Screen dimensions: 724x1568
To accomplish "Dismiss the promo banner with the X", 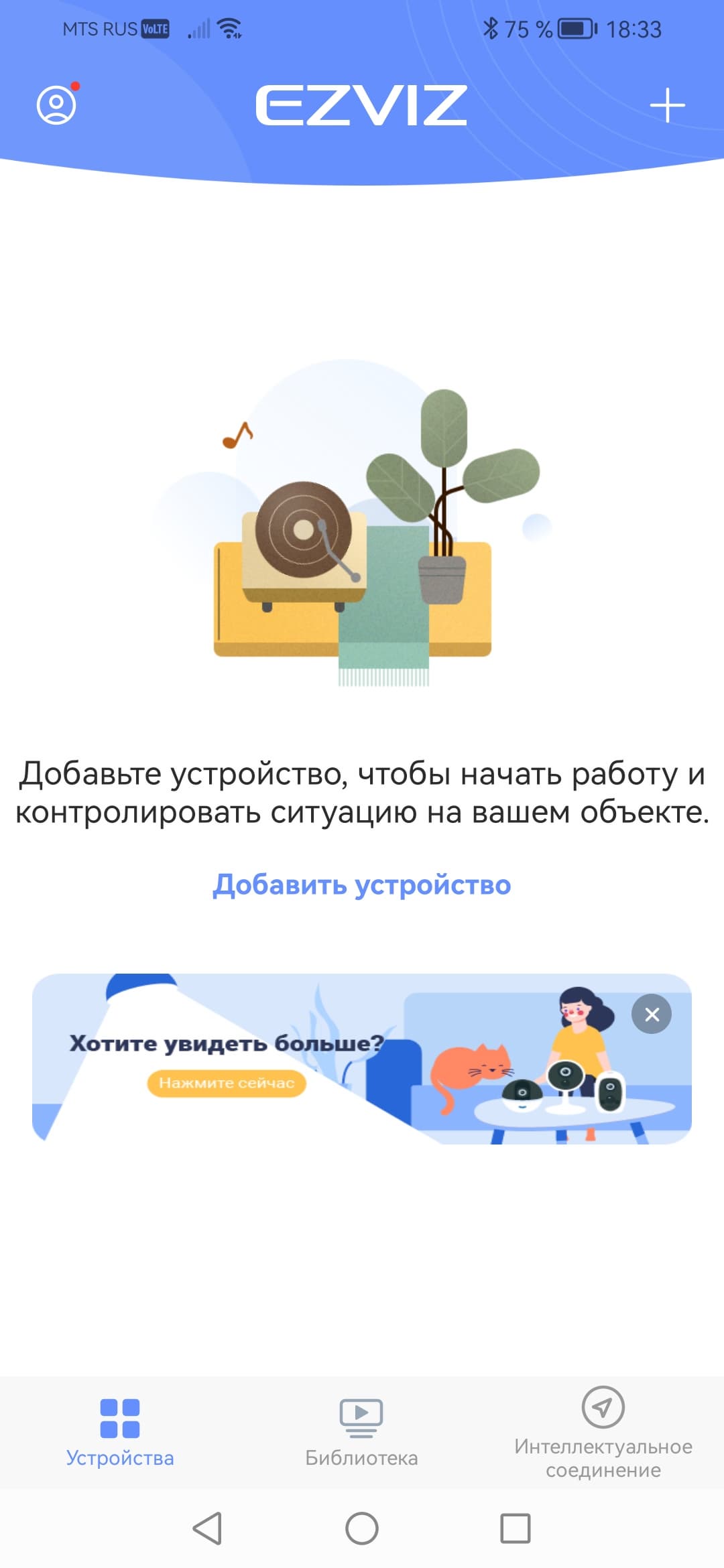I will [652, 1015].
